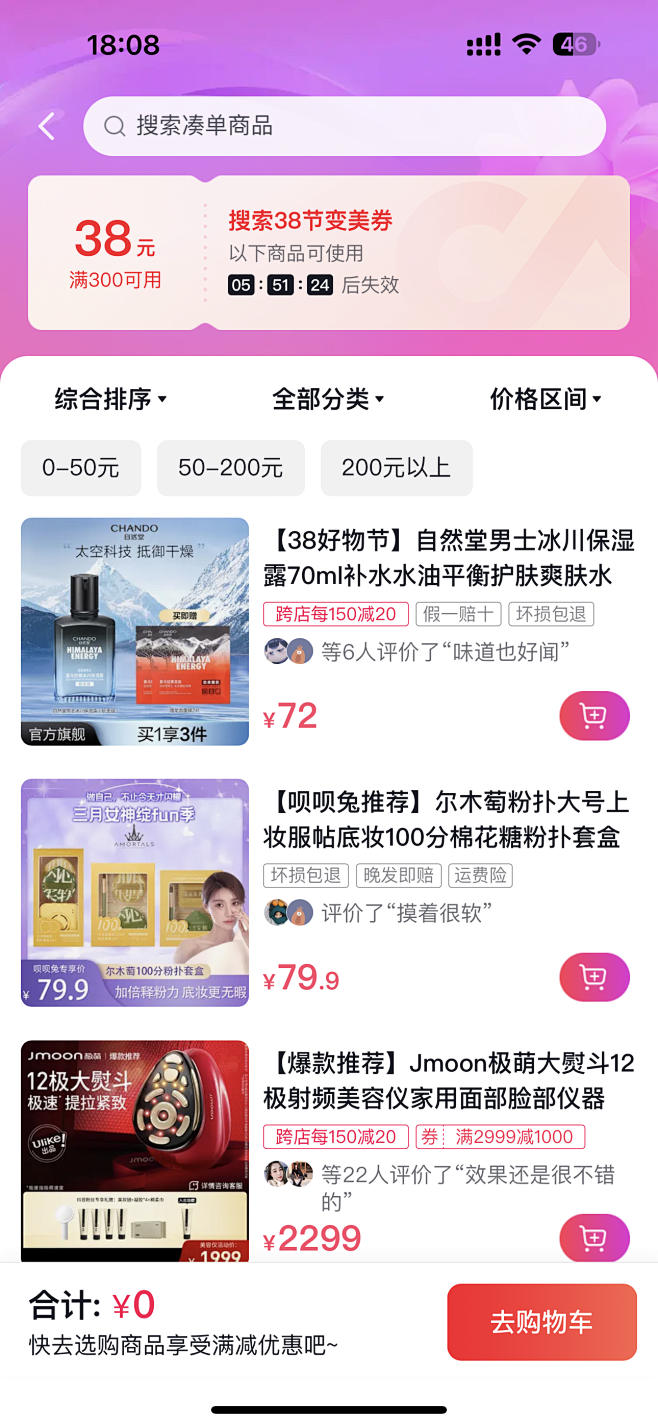Open the Jmoon极萌大熨斗 product
The image size is (658, 1426).
pos(448,1081)
